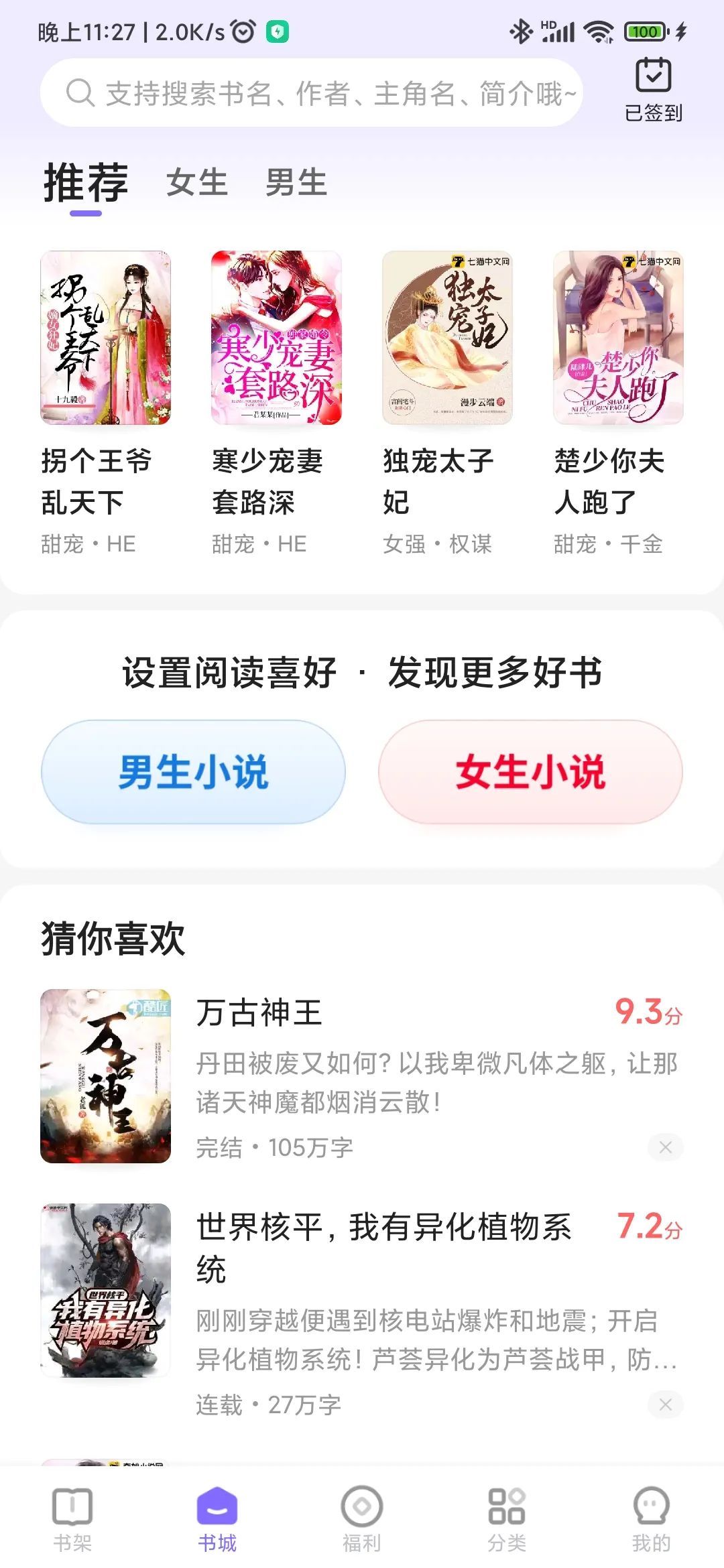Switch to the 男生 top tab
The height and width of the screenshot is (1568, 724).
pos(296,183)
